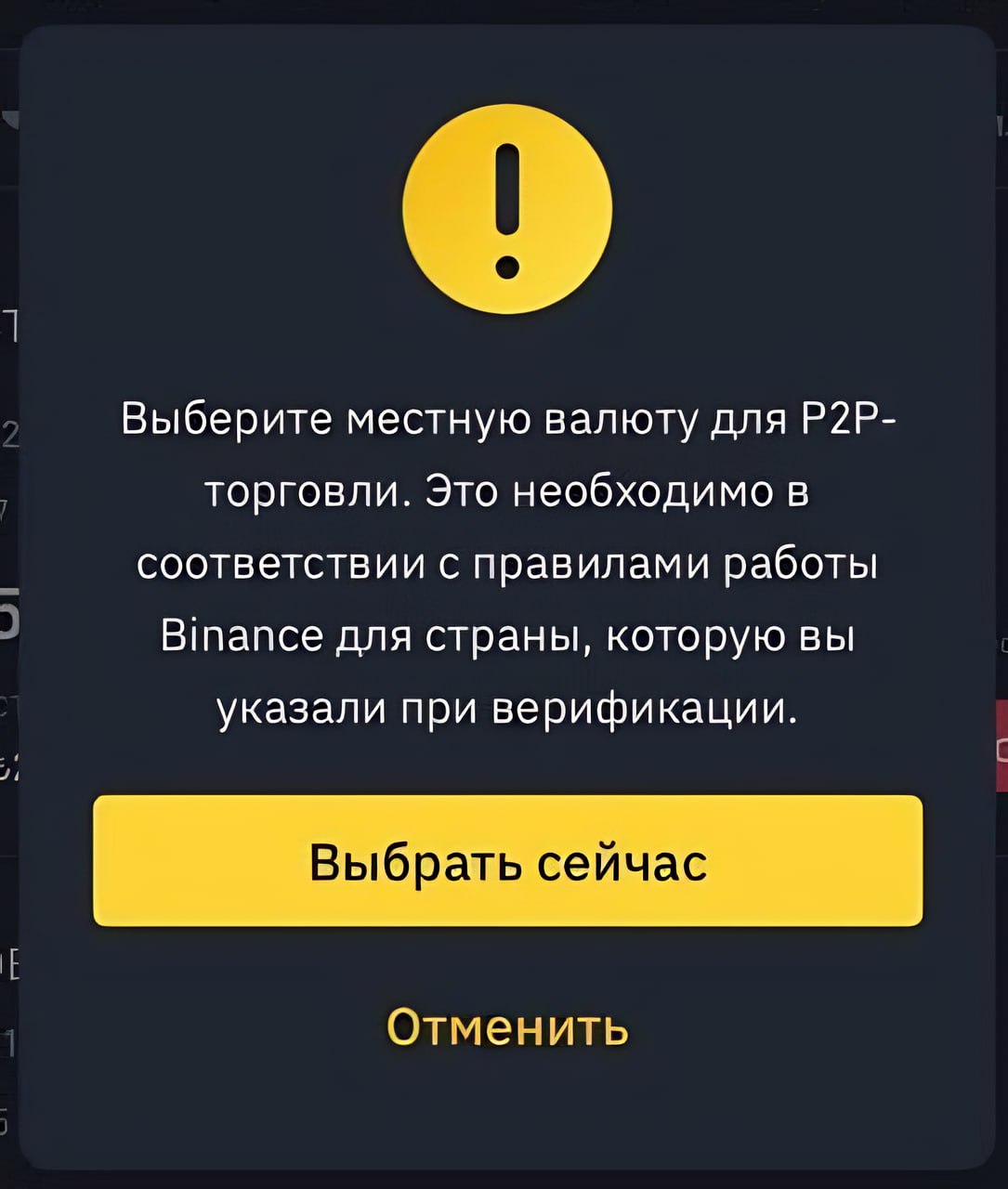1008x1189 pixels.
Task: Dismiss the dialog with "Отменить"
Action: [507, 1027]
